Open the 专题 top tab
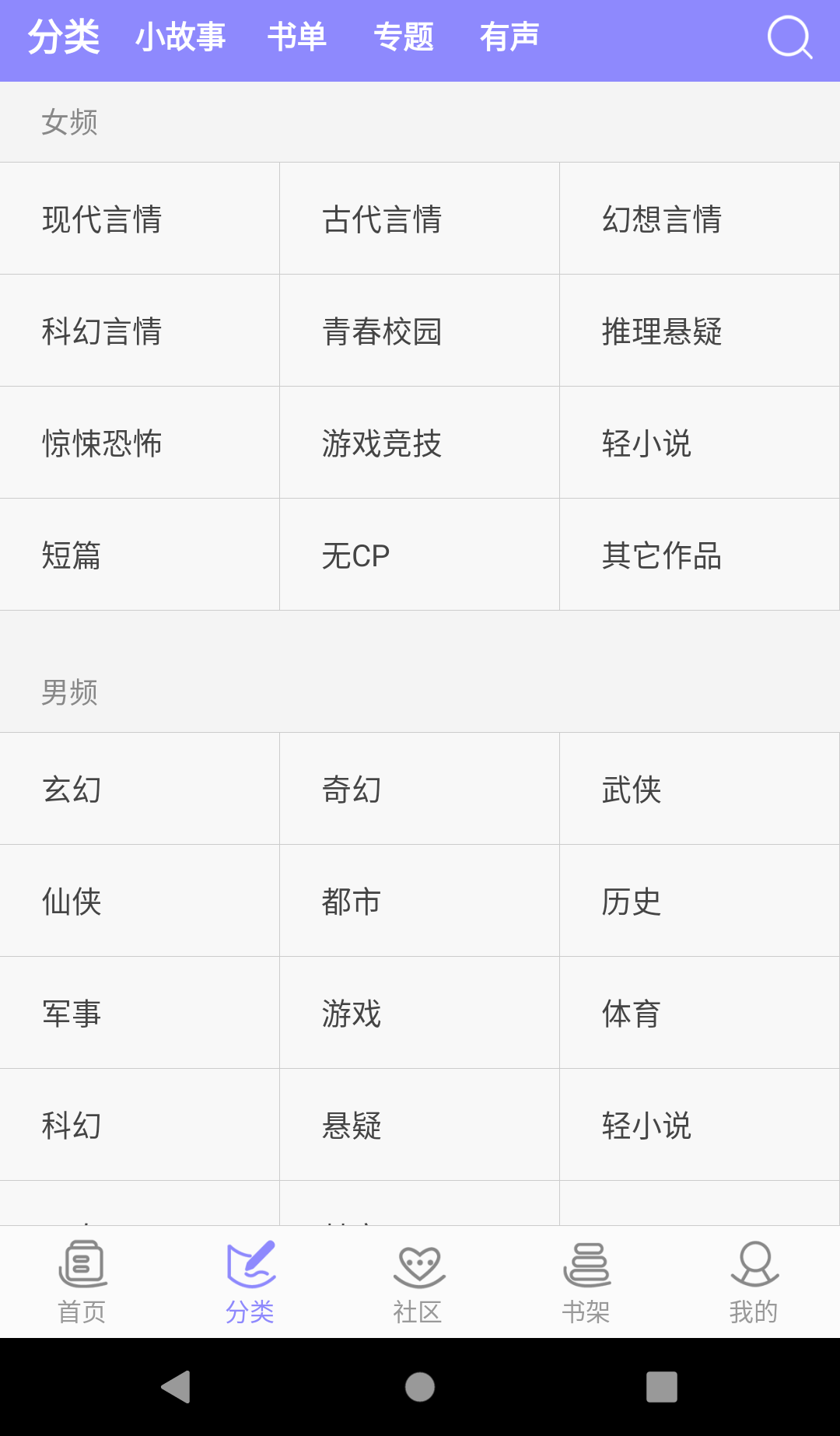 [403, 37]
